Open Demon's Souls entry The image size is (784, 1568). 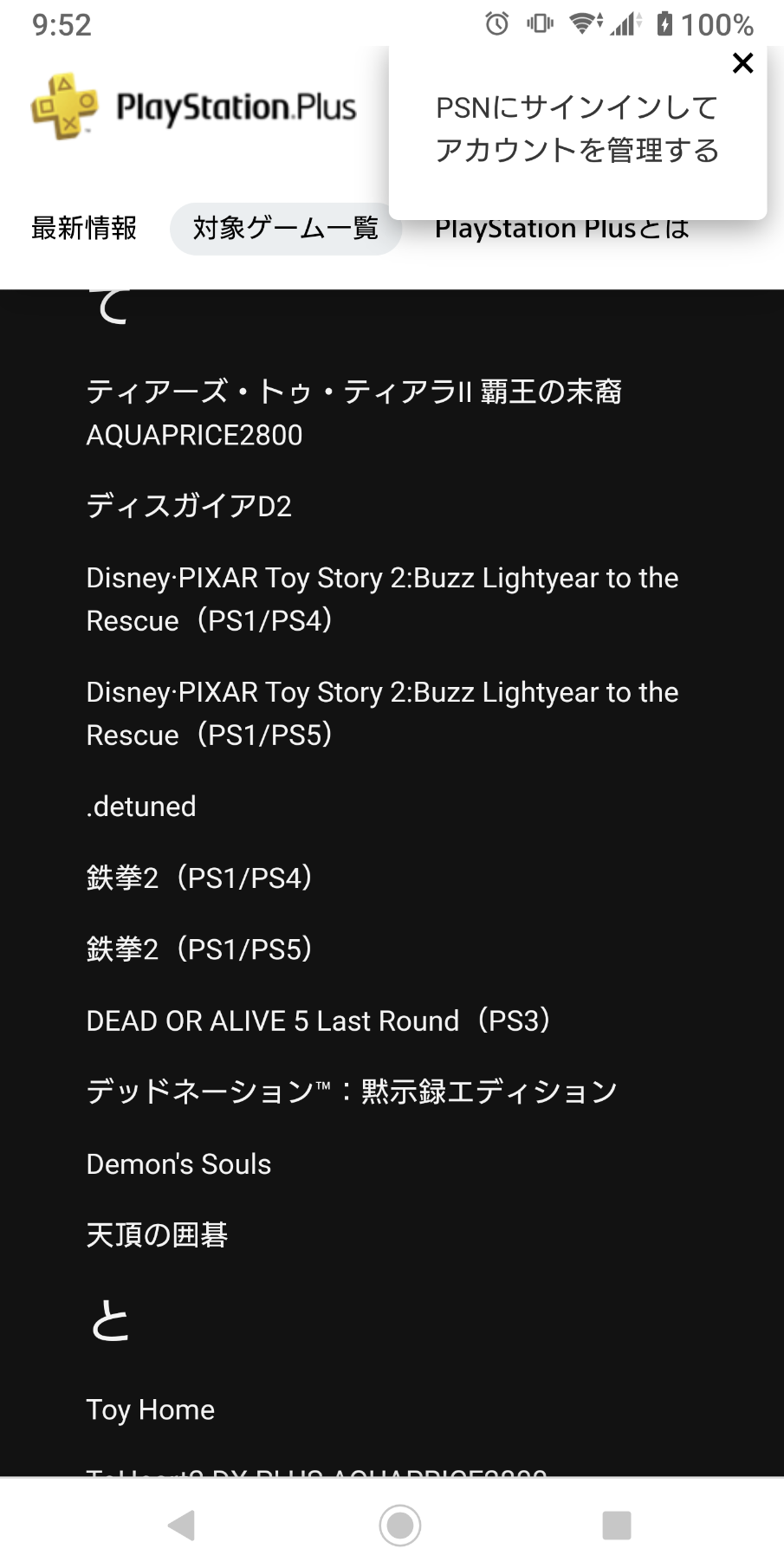[178, 1163]
